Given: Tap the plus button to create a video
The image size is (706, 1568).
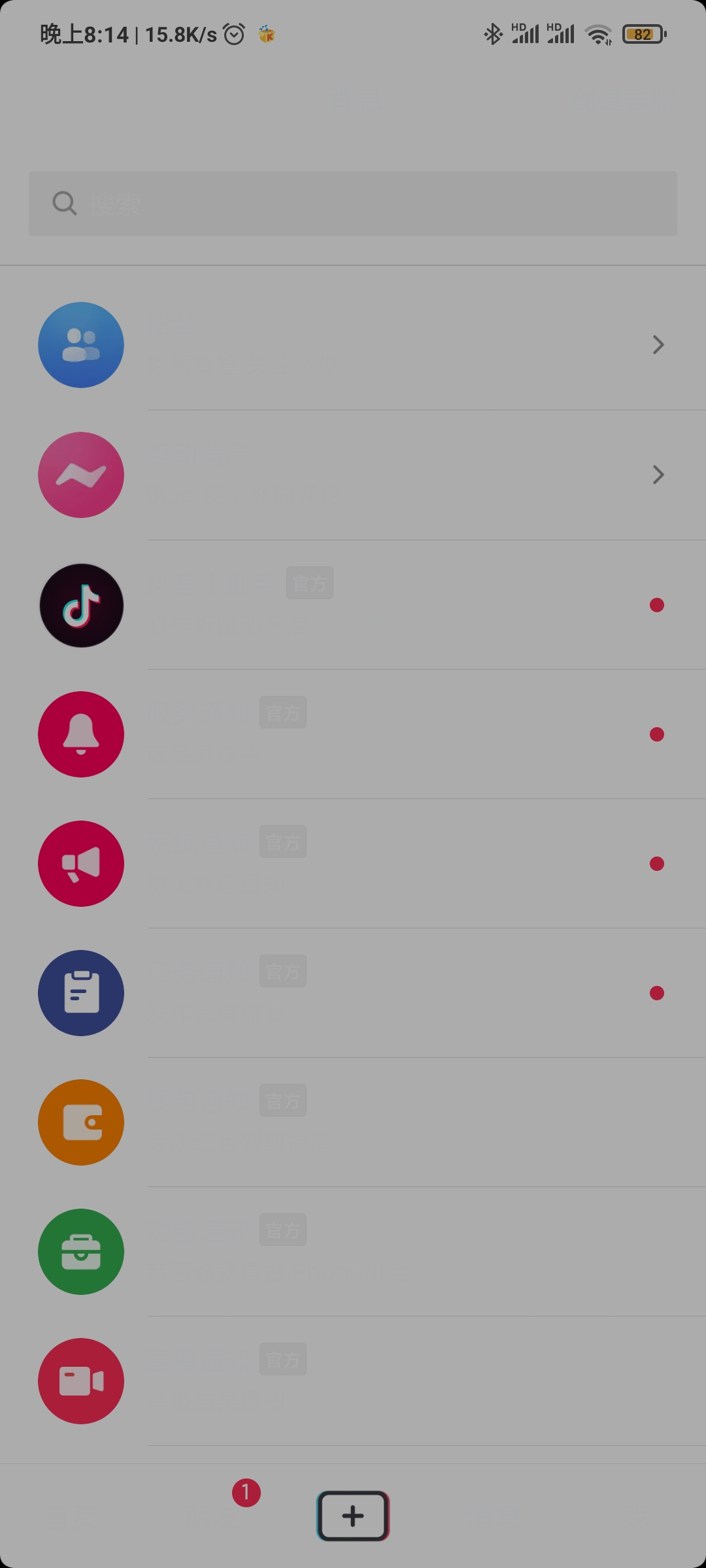Looking at the screenshot, I should 353,1516.
